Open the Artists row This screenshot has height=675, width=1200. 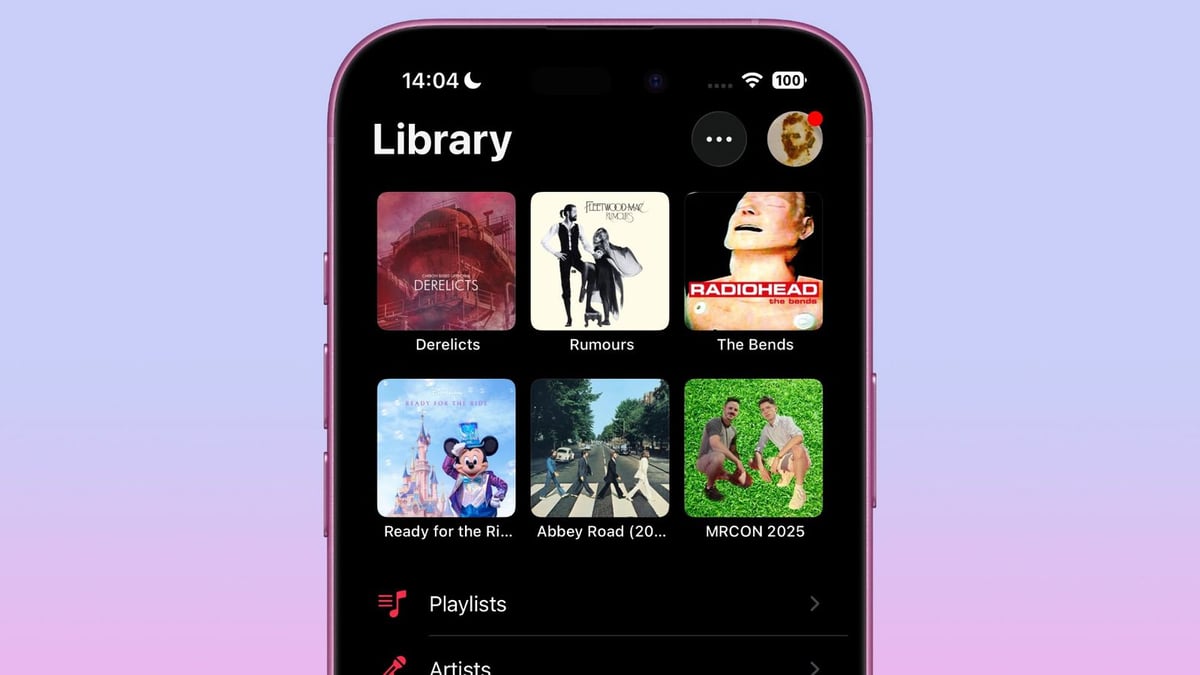(x=600, y=666)
